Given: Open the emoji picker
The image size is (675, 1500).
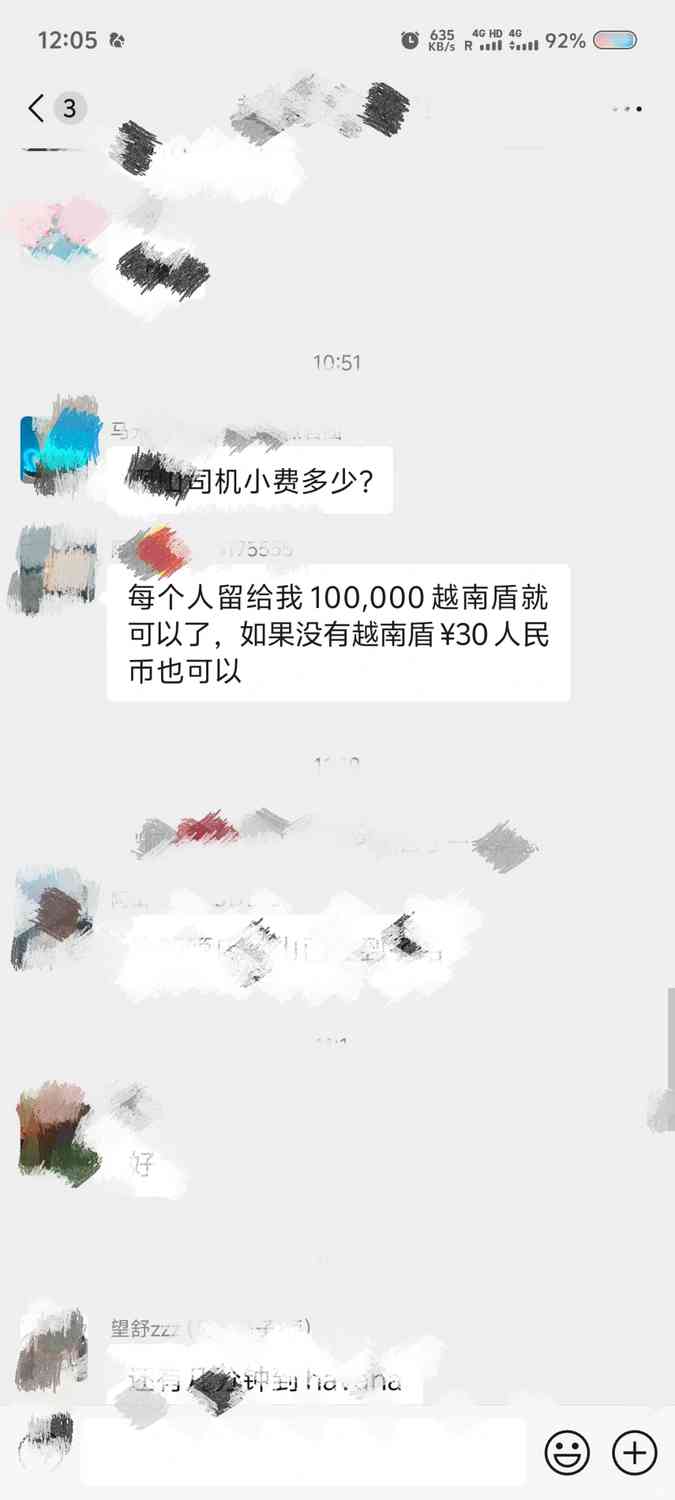Looking at the screenshot, I should pos(567,1451).
